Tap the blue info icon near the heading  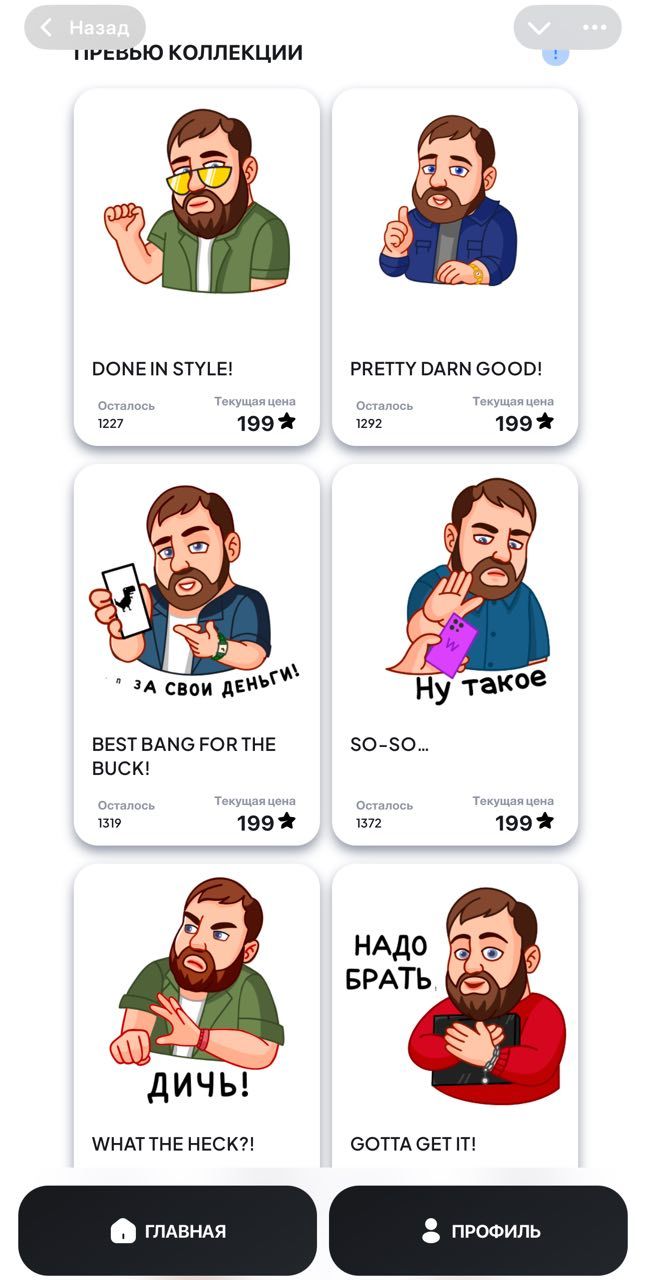click(x=556, y=53)
